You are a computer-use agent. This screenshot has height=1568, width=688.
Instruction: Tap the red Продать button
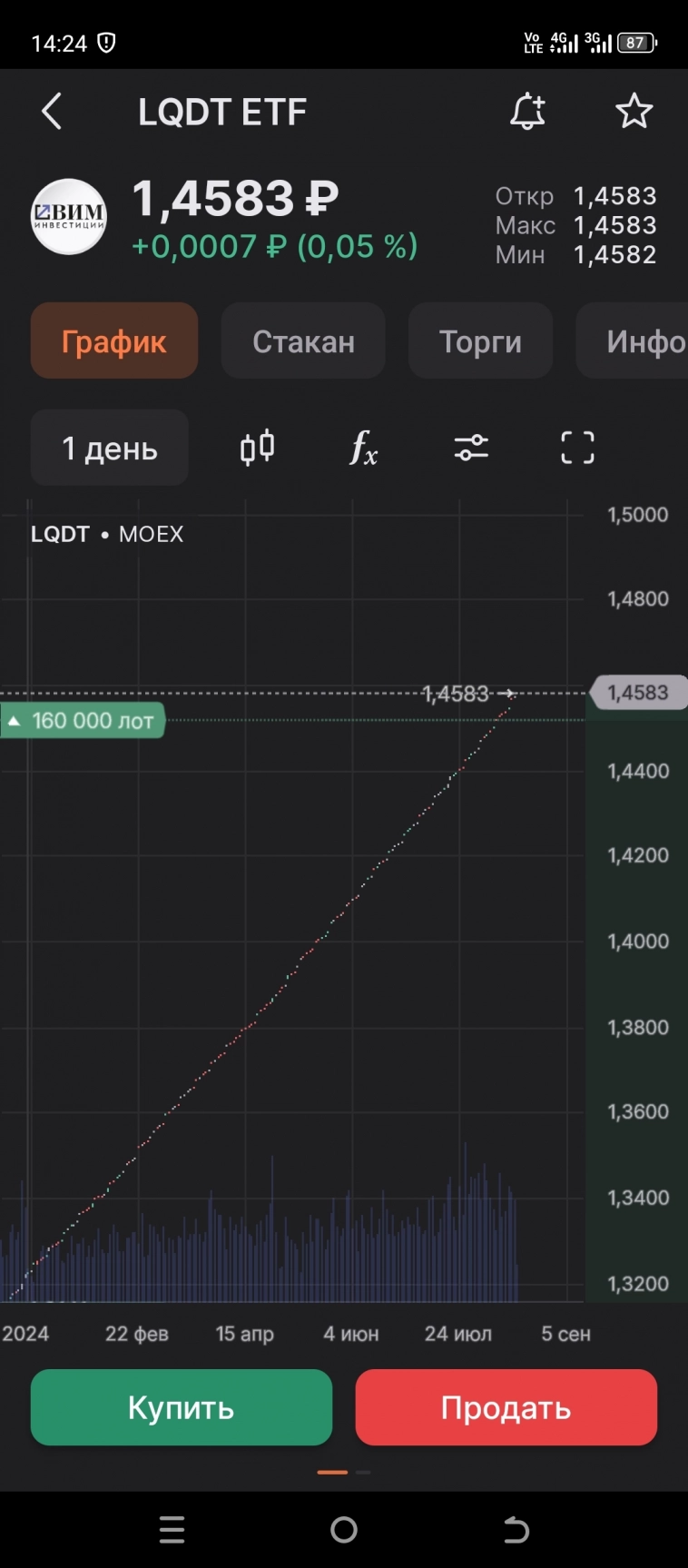pos(506,1407)
